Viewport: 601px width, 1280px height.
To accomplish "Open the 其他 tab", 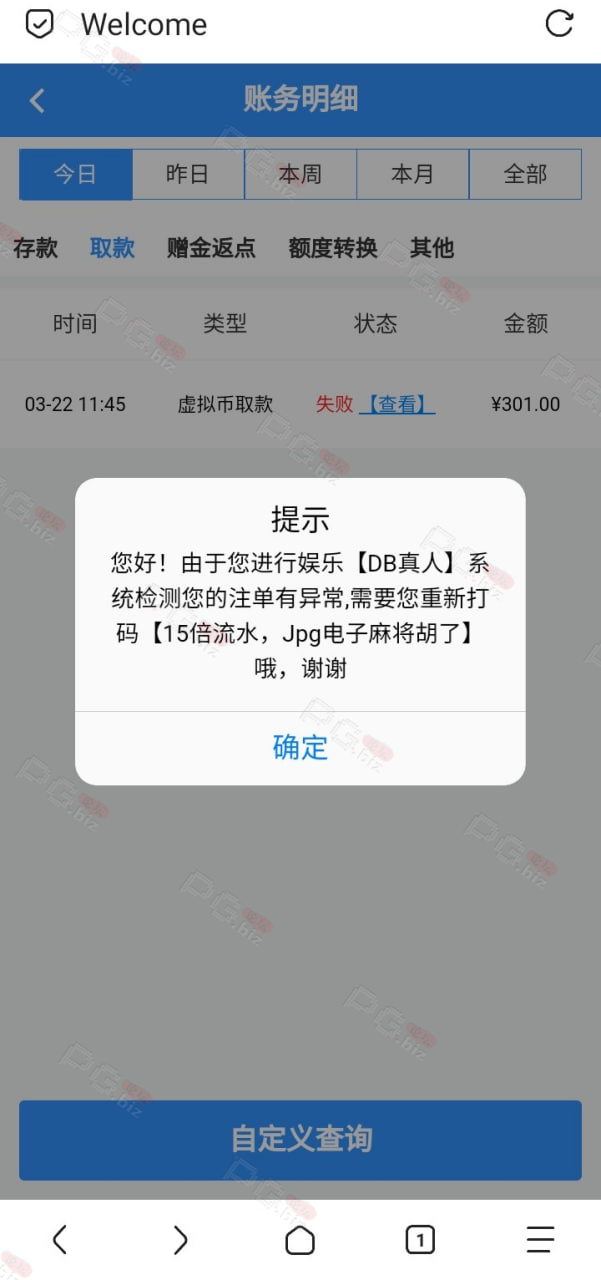I will (432, 248).
